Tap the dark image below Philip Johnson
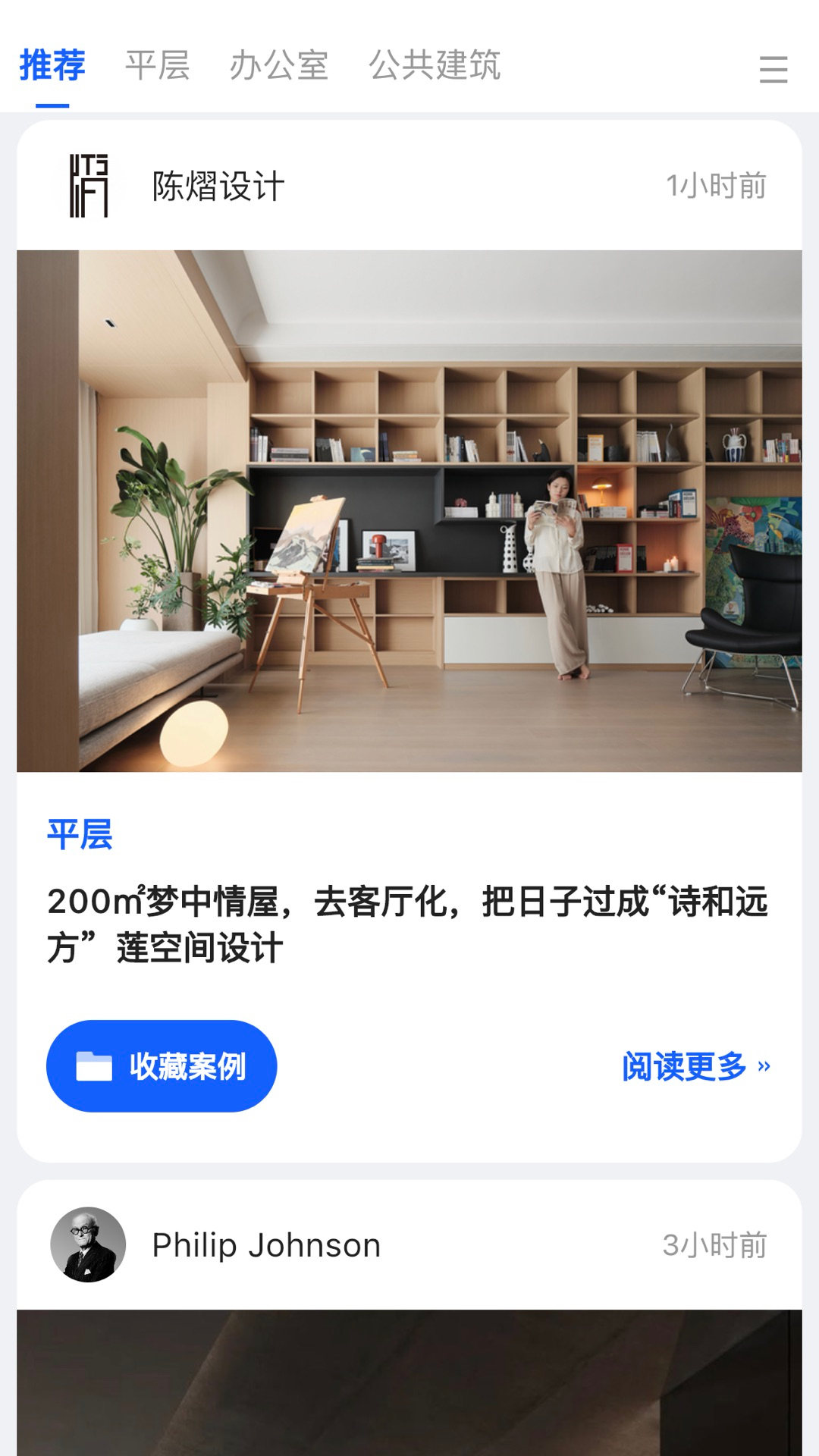 click(x=409, y=1388)
